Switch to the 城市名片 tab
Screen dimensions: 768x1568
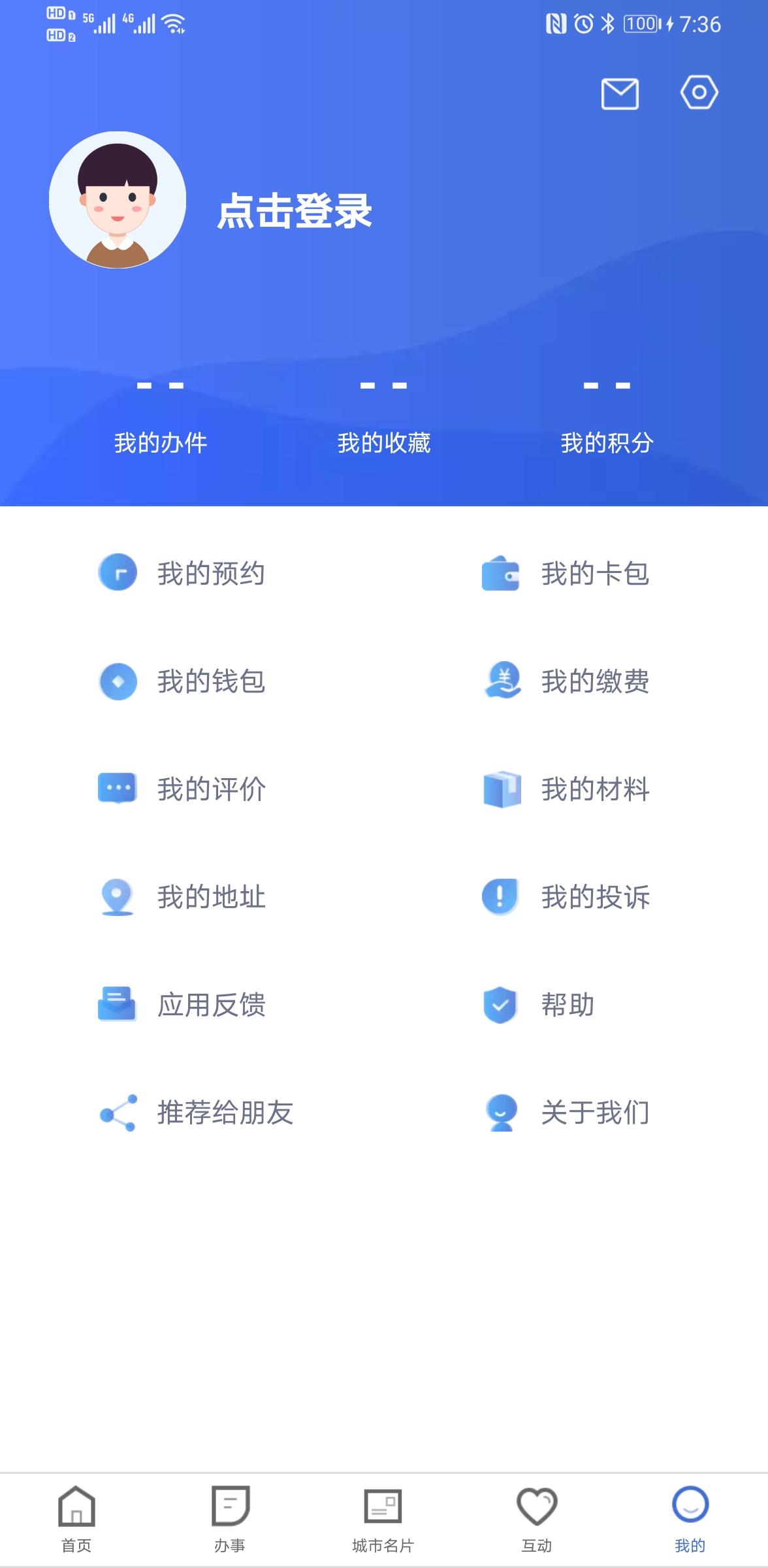[383, 1519]
